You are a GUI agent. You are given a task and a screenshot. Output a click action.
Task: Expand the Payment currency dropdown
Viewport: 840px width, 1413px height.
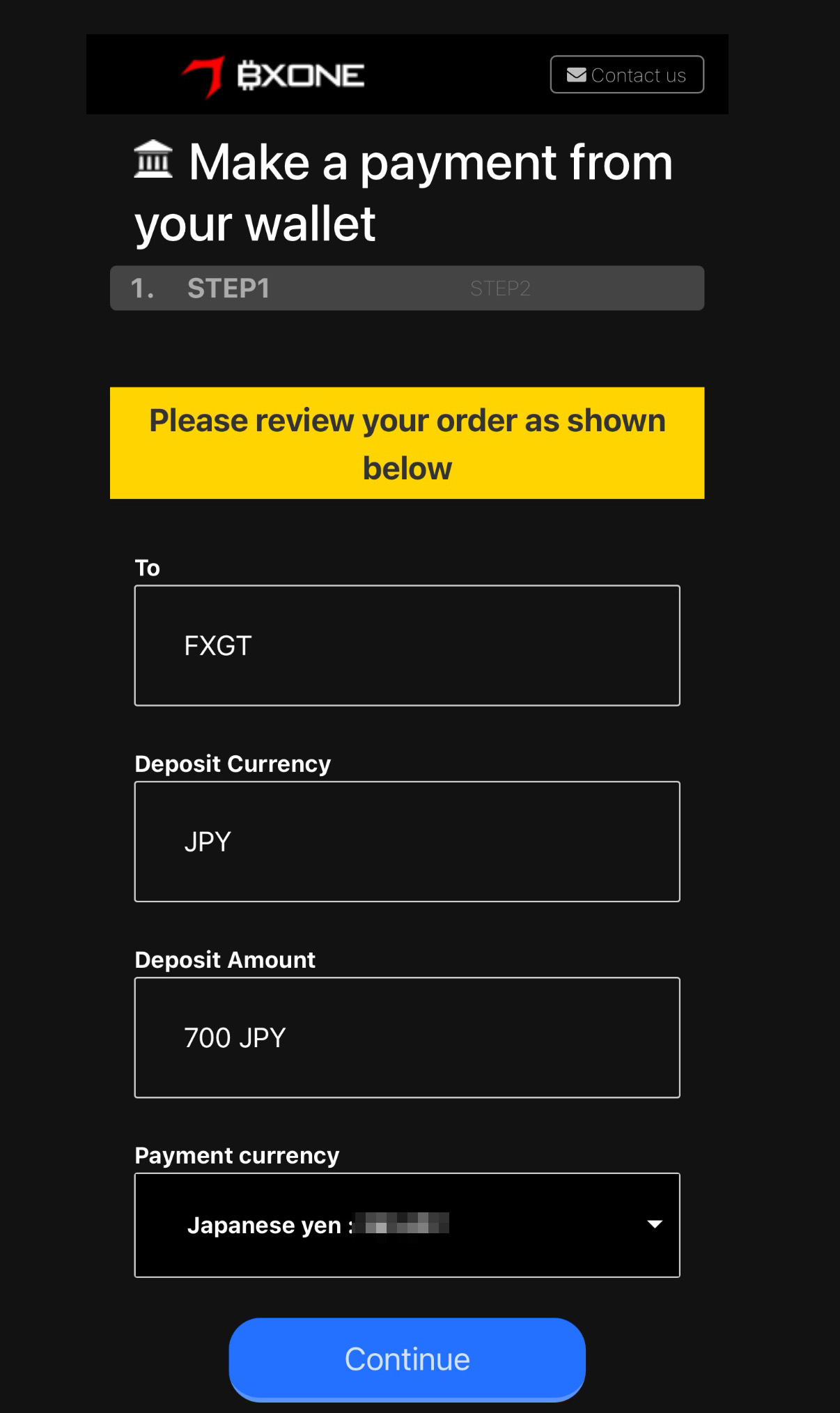407,1225
